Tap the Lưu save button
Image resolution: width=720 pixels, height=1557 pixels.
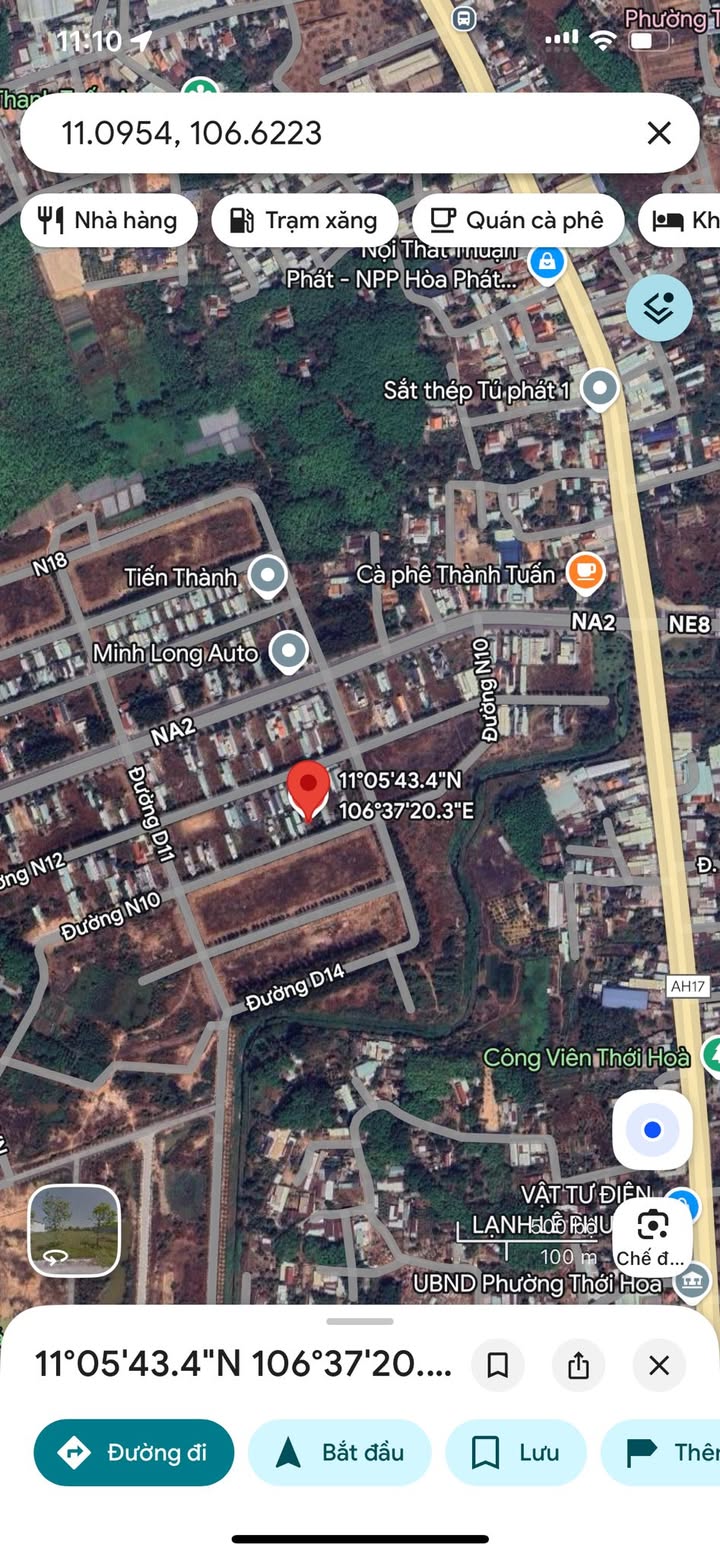[x=516, y=1452]
